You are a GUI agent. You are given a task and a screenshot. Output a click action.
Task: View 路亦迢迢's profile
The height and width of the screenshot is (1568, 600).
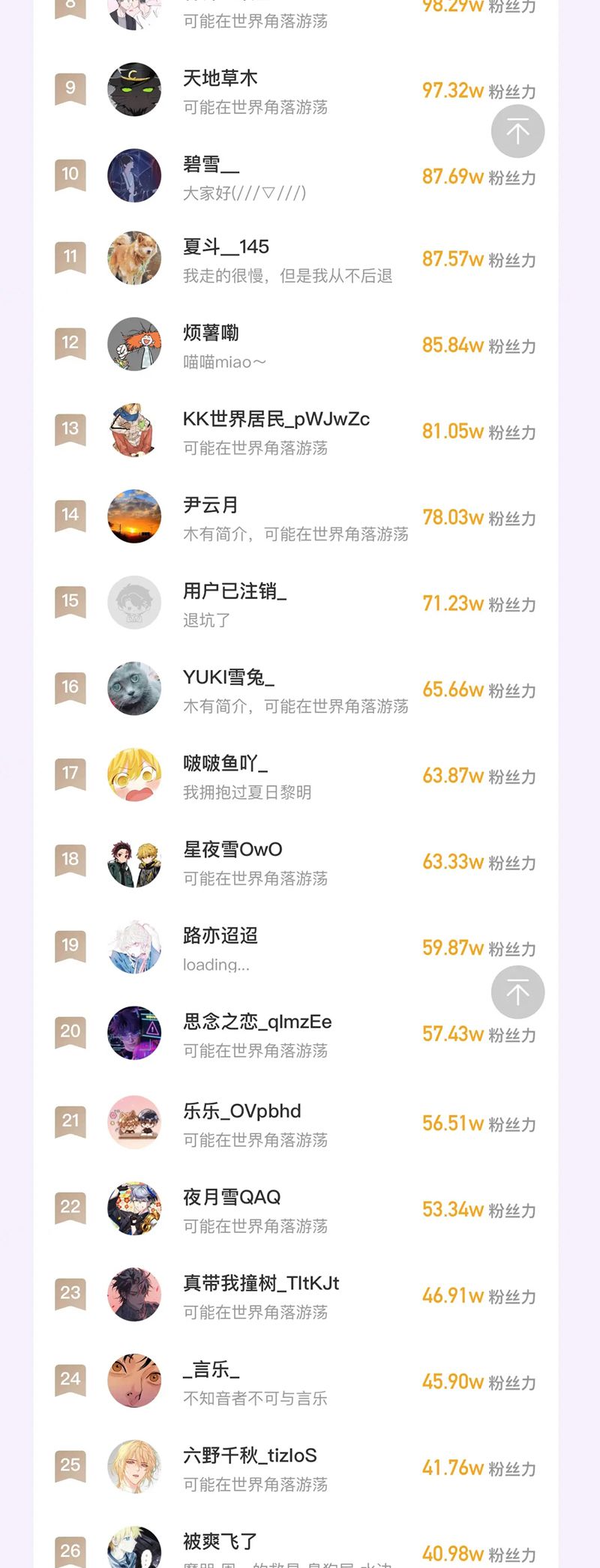220,936
